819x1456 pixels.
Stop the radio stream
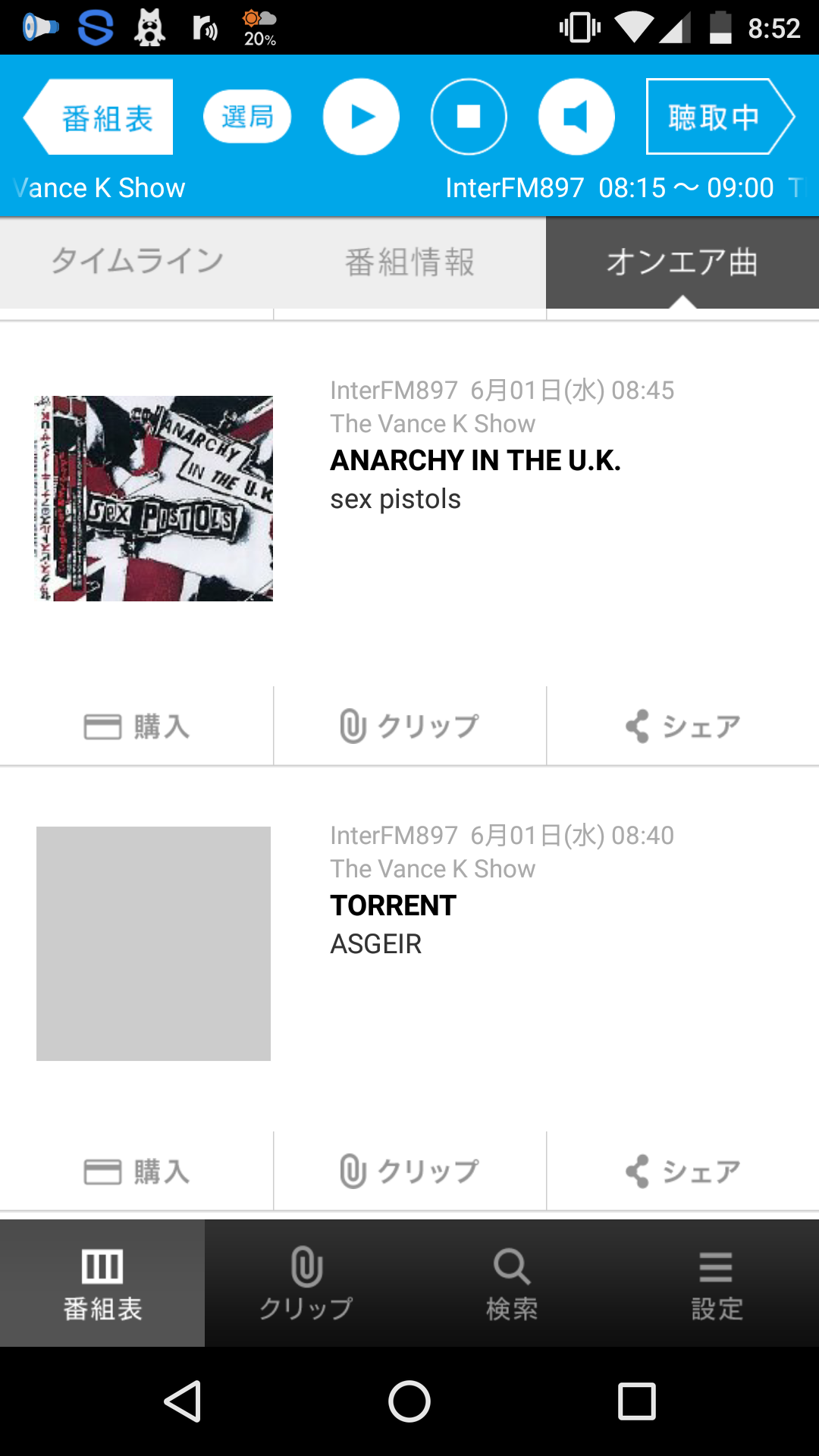469,117
